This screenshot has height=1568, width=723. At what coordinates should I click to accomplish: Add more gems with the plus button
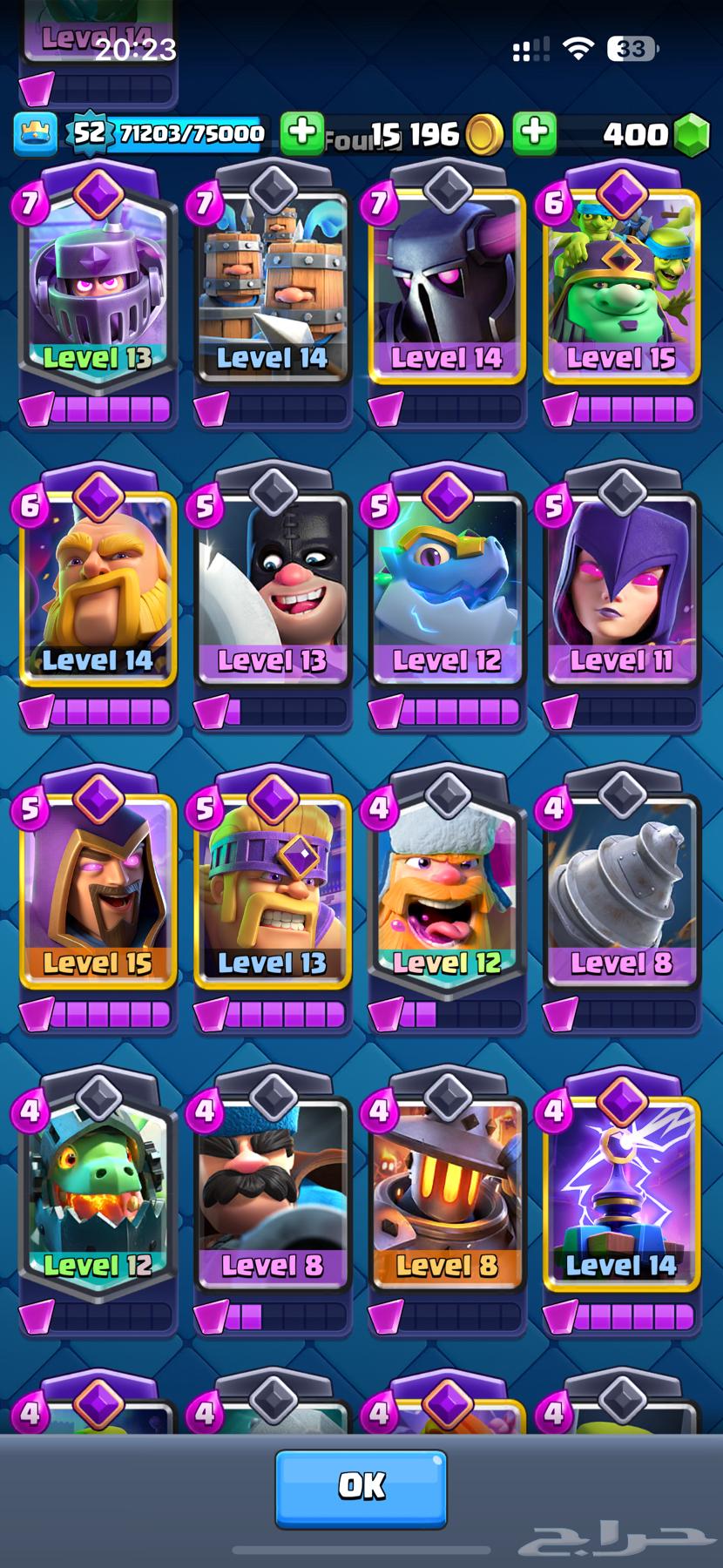pyautogui.click(x=535, y=132)
